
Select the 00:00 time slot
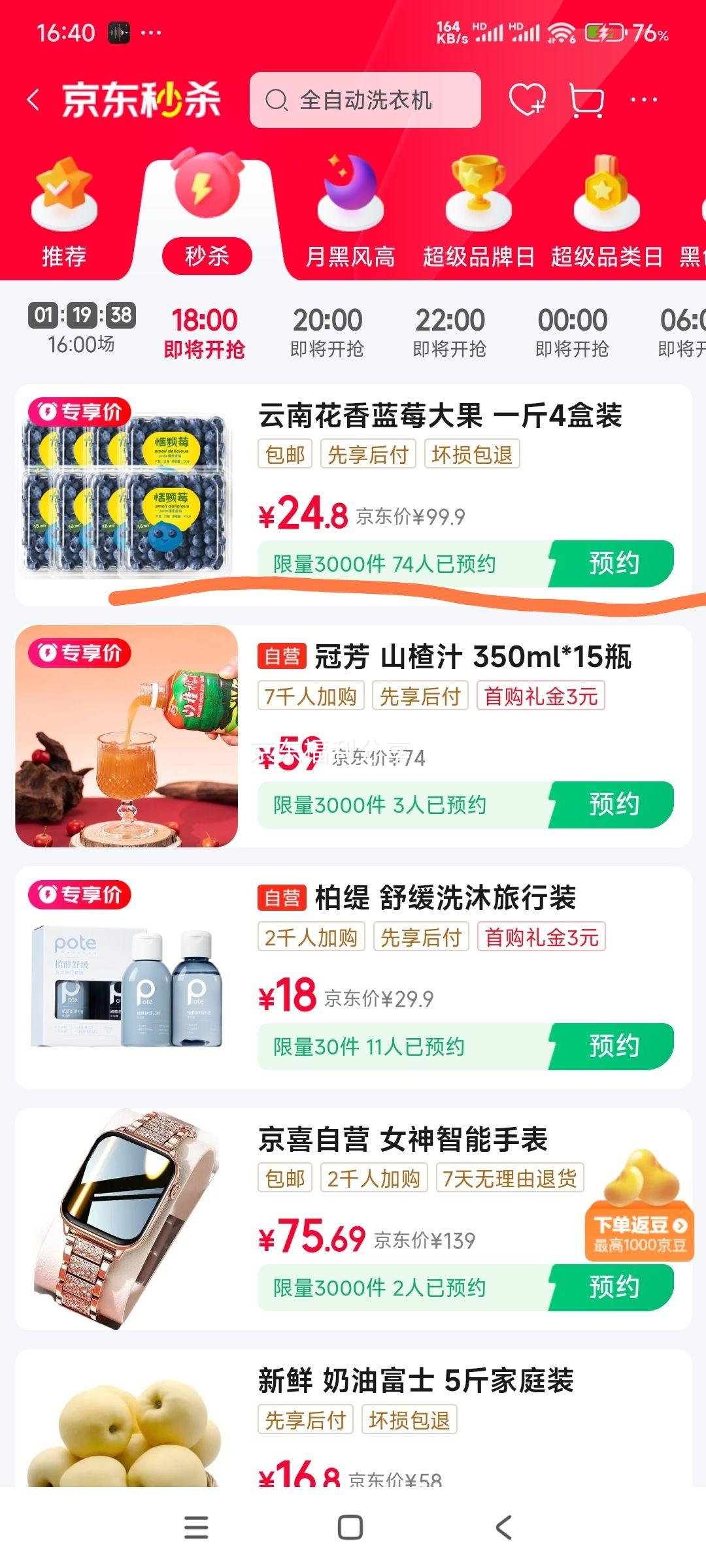pos(573,333)
